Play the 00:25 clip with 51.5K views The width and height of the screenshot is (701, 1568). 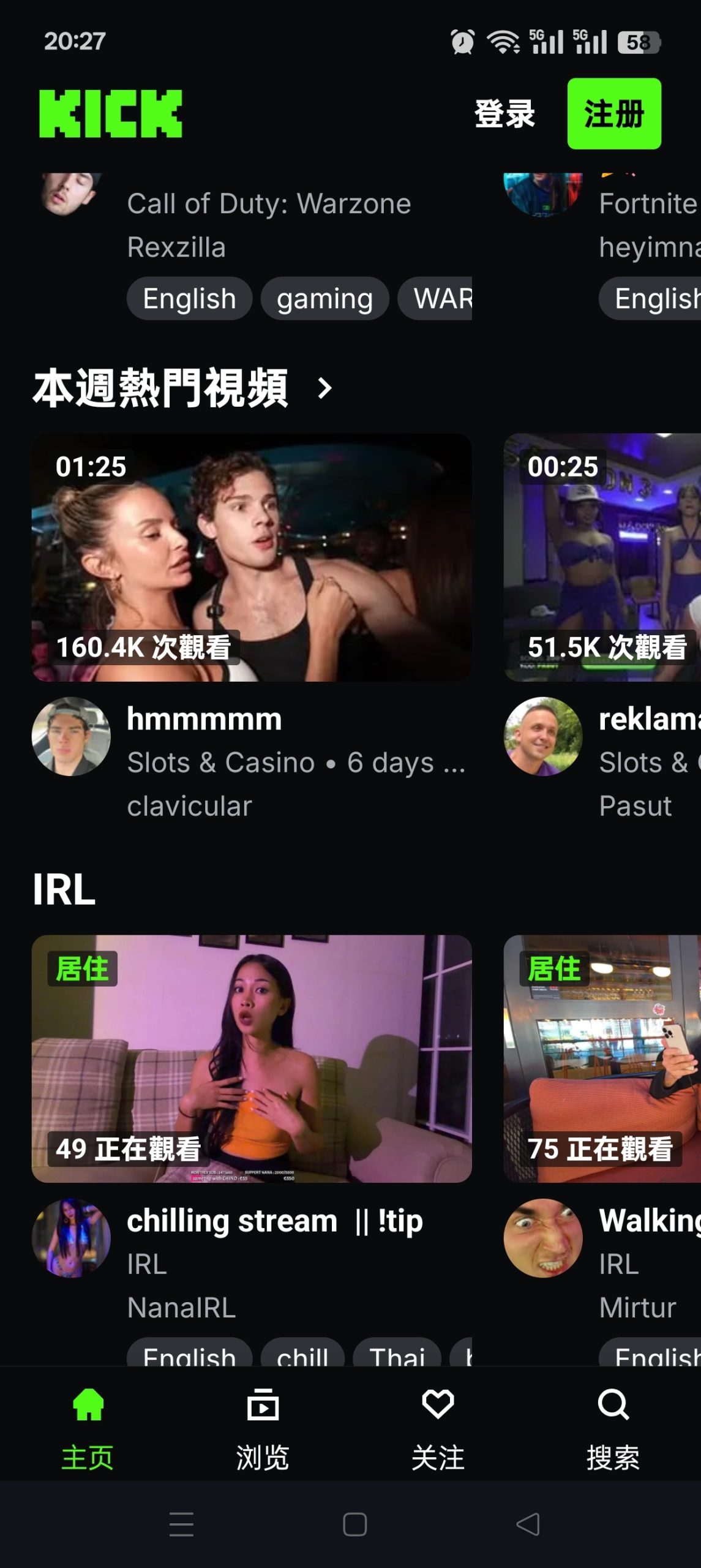click(602, 557)
